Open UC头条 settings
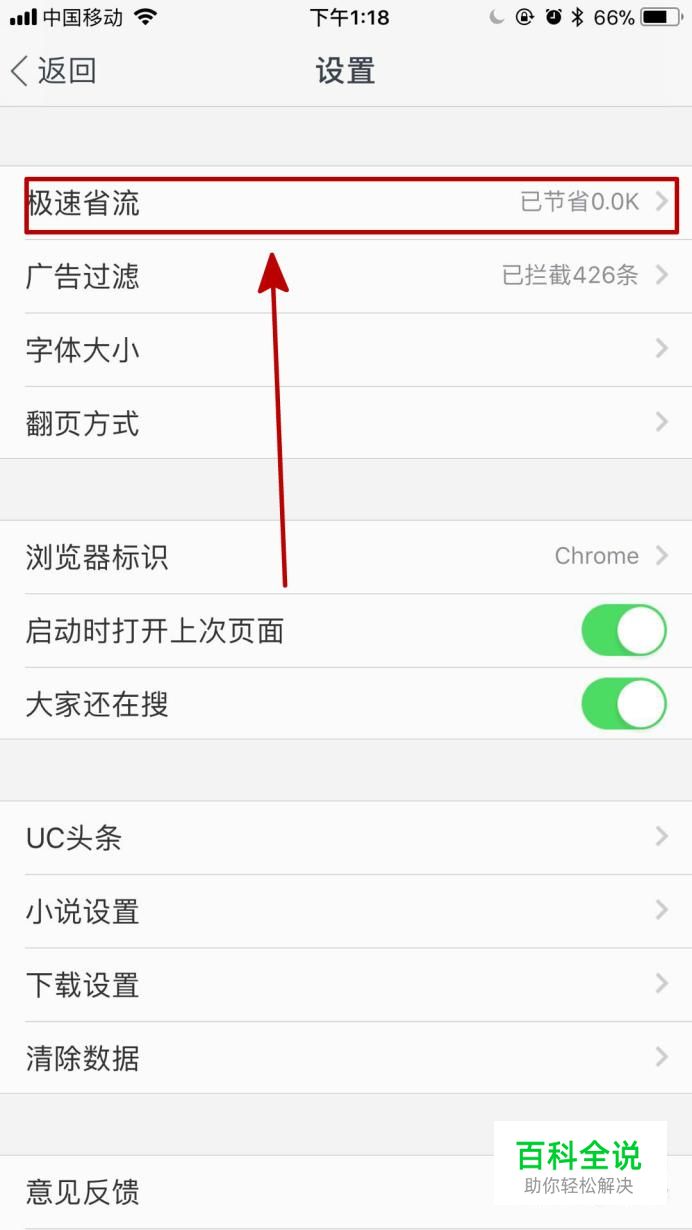 point(346,838)
